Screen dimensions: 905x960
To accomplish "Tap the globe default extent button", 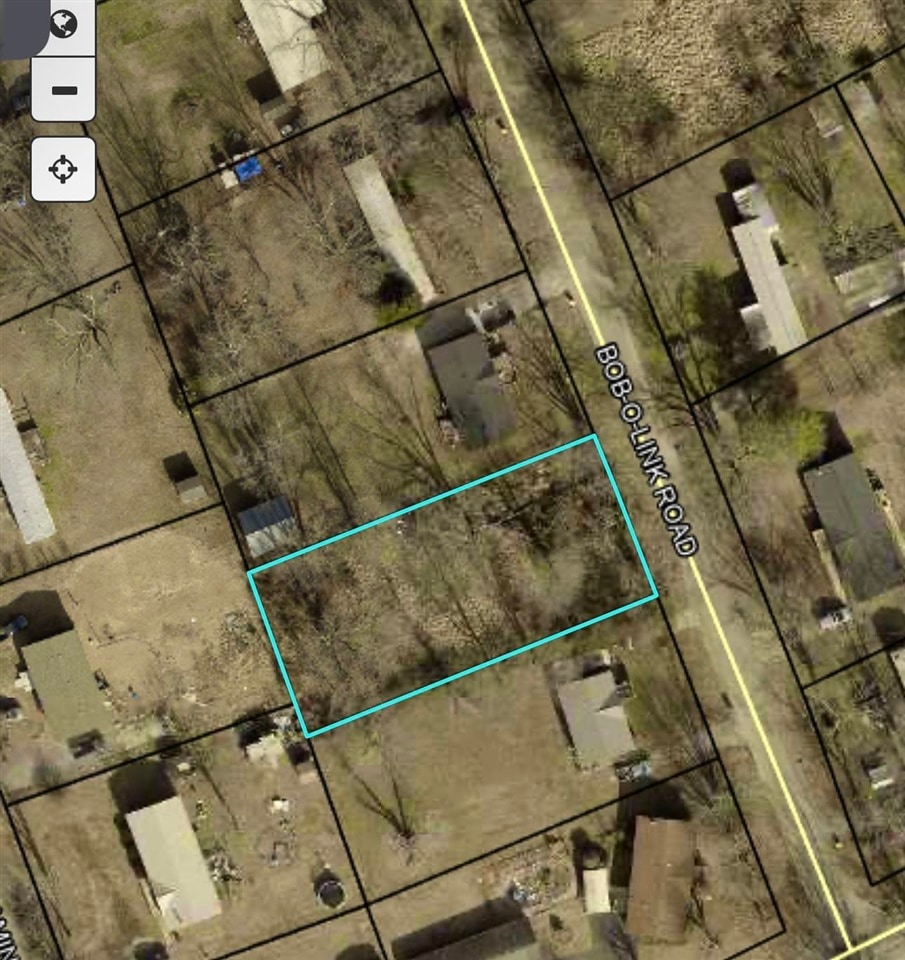I will tap(64, 25).
